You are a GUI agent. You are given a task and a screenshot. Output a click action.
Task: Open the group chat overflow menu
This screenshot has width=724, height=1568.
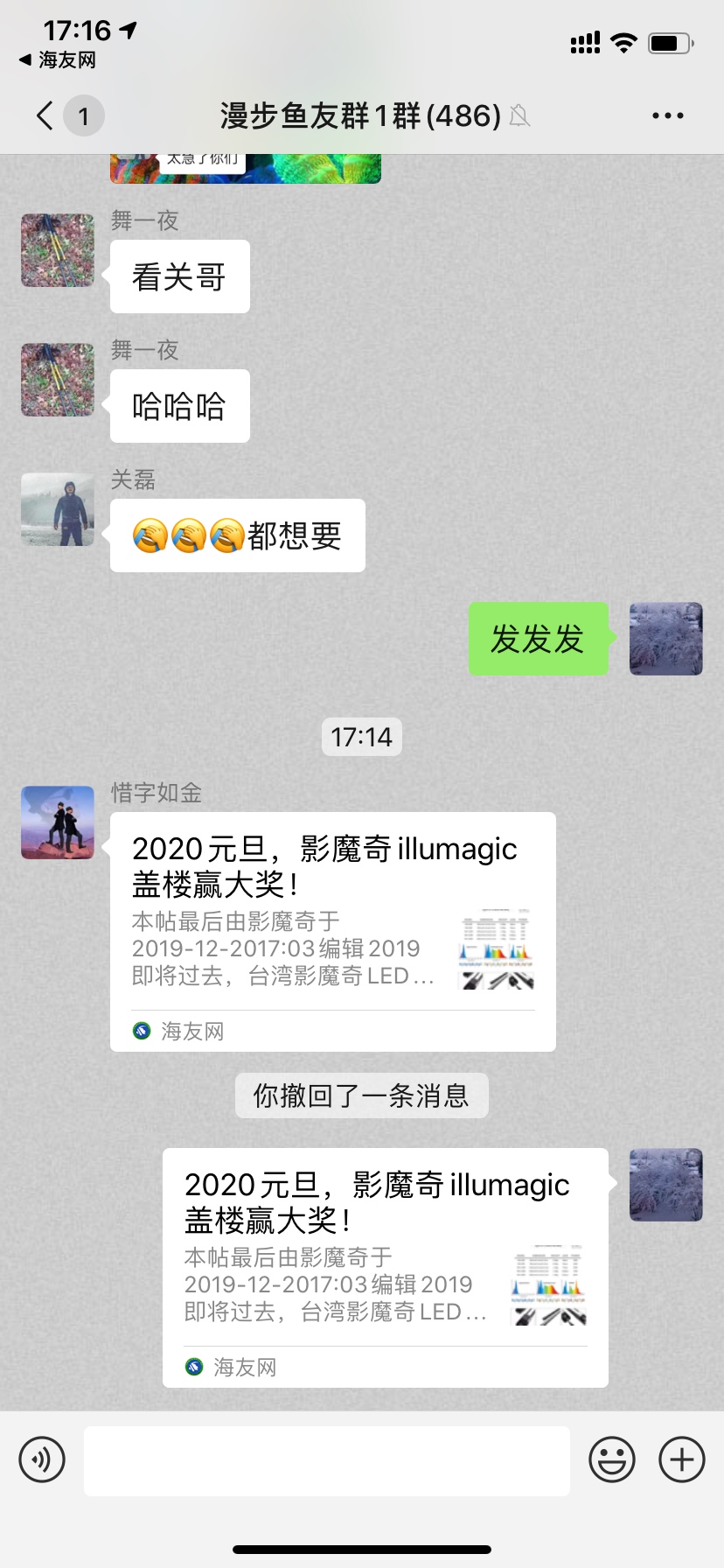click(x=667, y=115)
